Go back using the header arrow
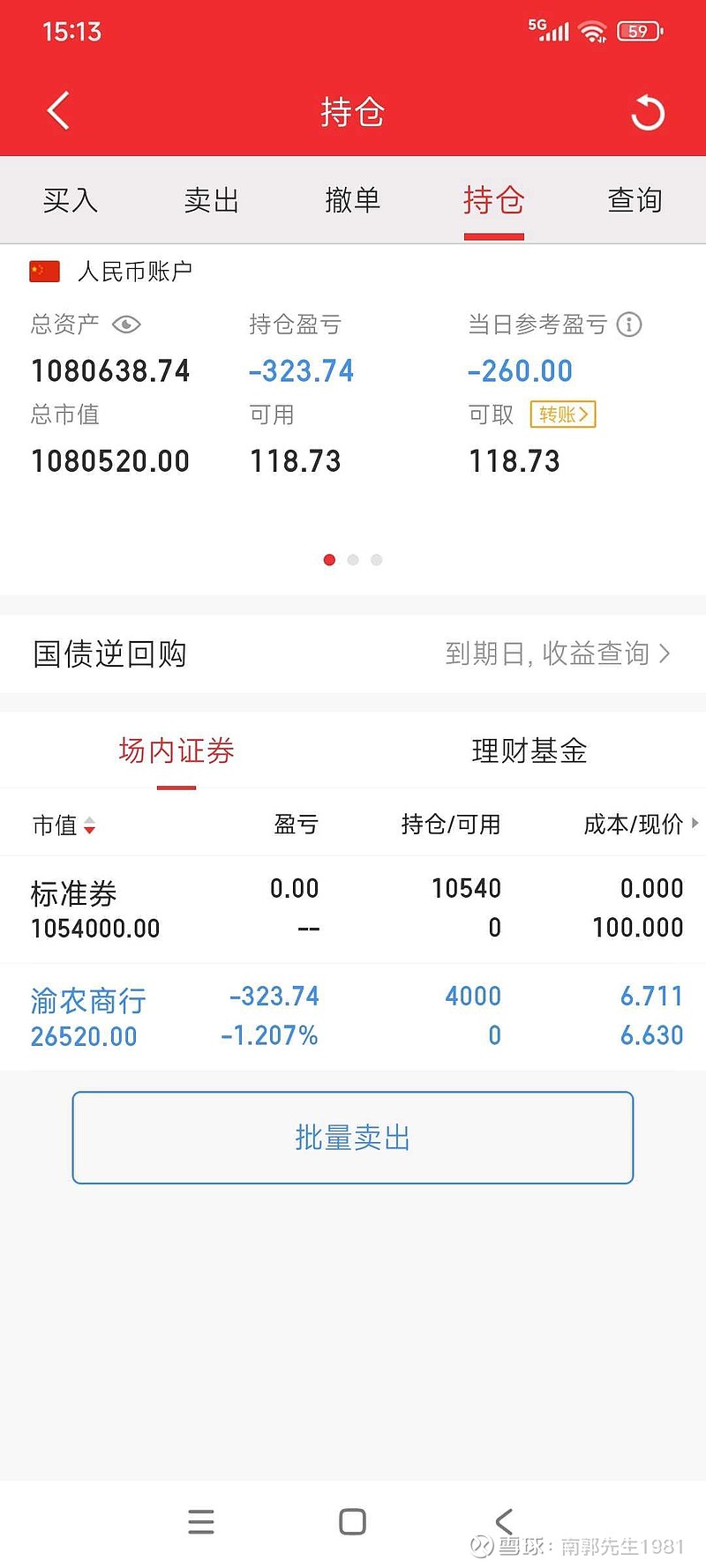Viewport: 706px width, 1568px height. 58,111
